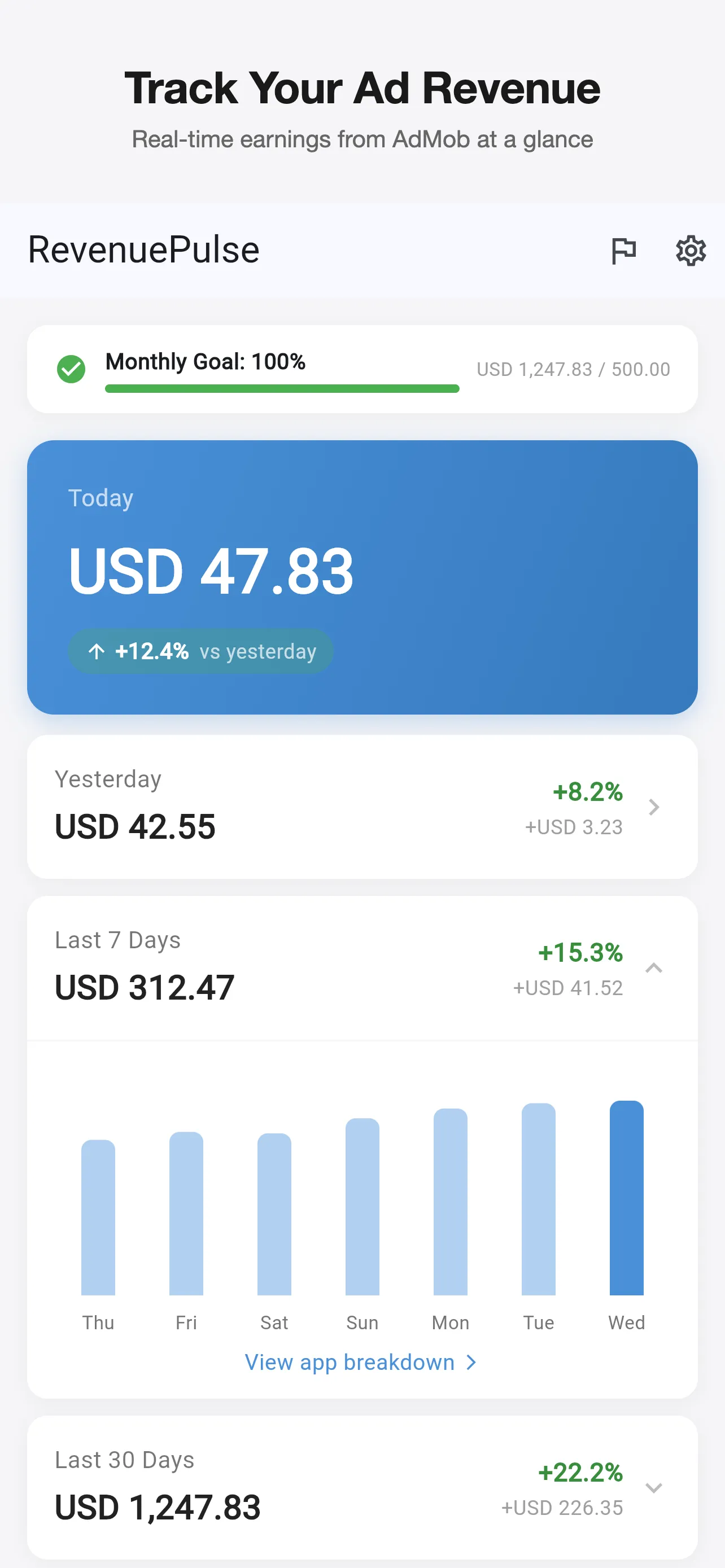
Task: Collapse the Last 7 Days section
Action: (655, 968)
